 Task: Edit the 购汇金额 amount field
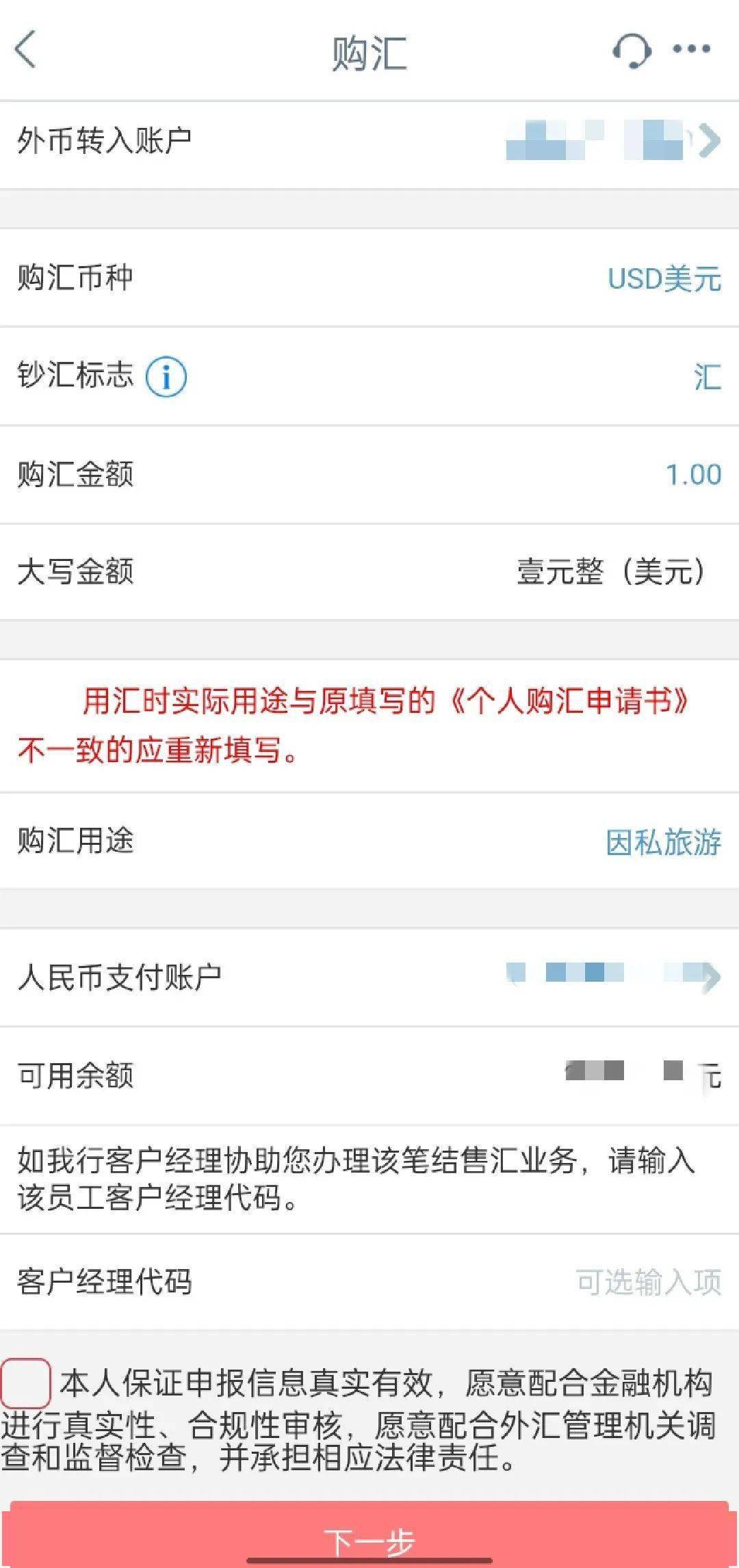692,475
